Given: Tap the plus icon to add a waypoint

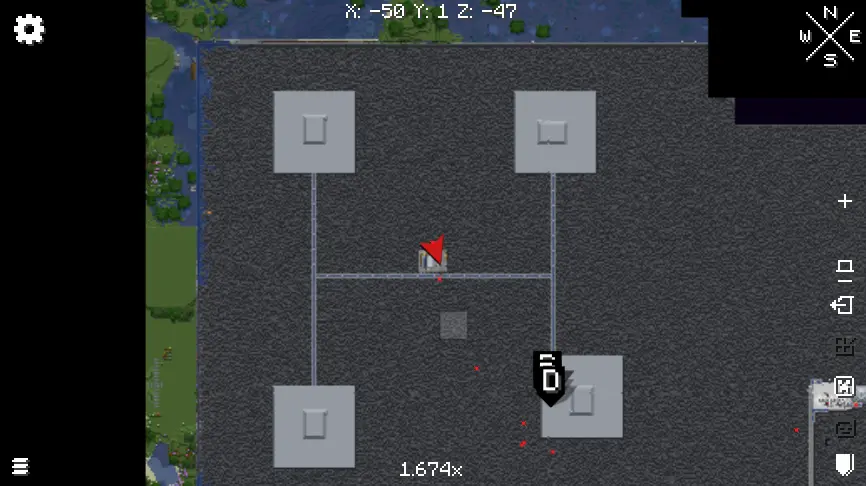Looking at the screenshot, I should tap(844, 201).
